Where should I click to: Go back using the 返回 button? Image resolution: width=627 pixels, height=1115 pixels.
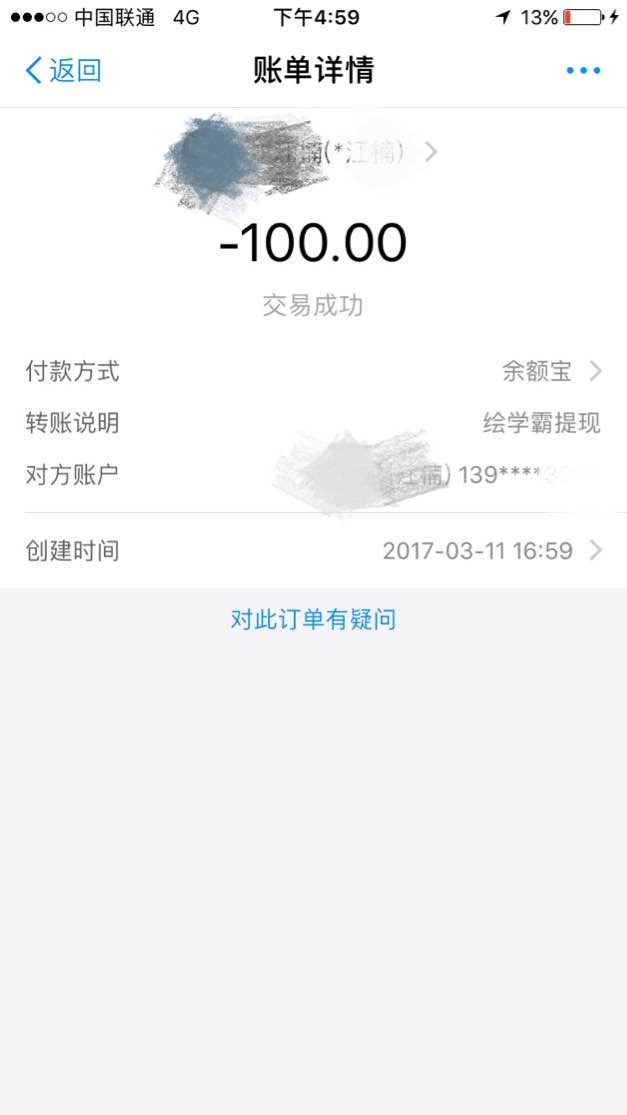click(x=63, y=70)
